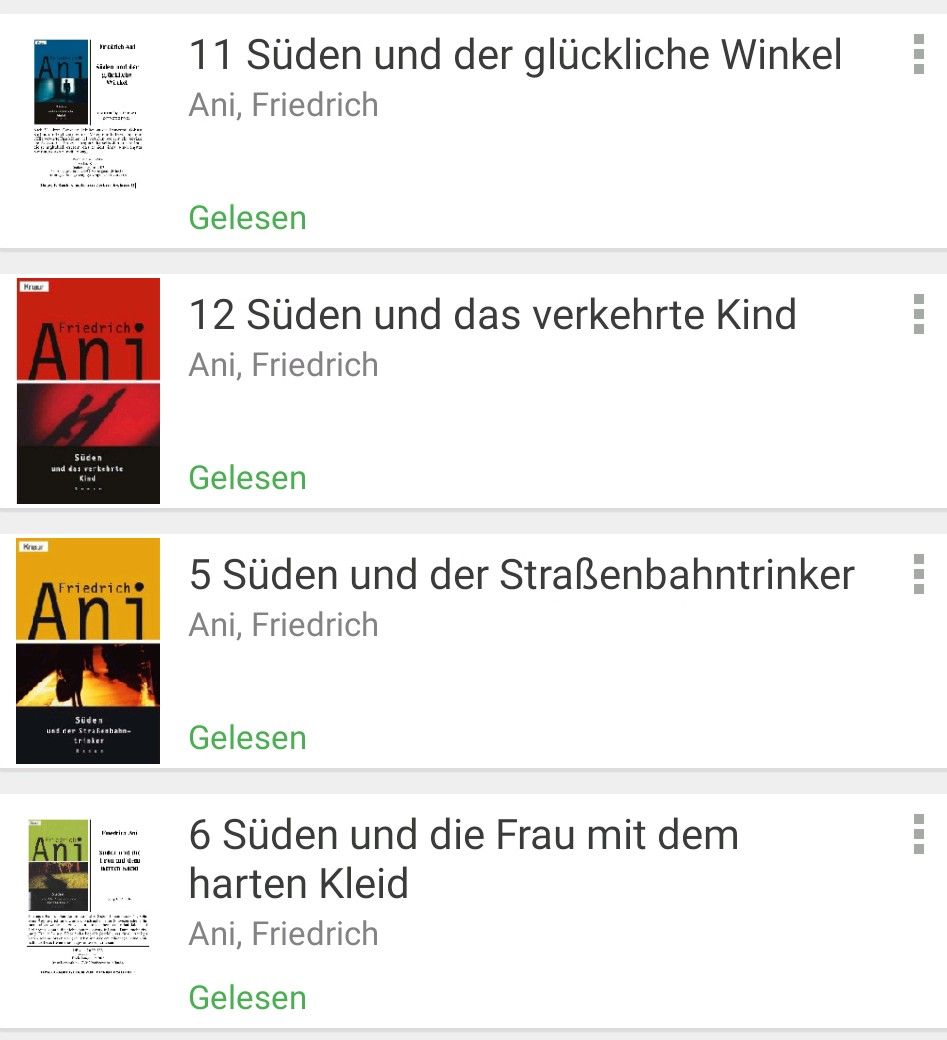Image resolution: width=947 pixels, height=1040 pixels.
Task: Open overflow menu for Süden und der Straßenbahntrinker
Action: tap(918, 574)
